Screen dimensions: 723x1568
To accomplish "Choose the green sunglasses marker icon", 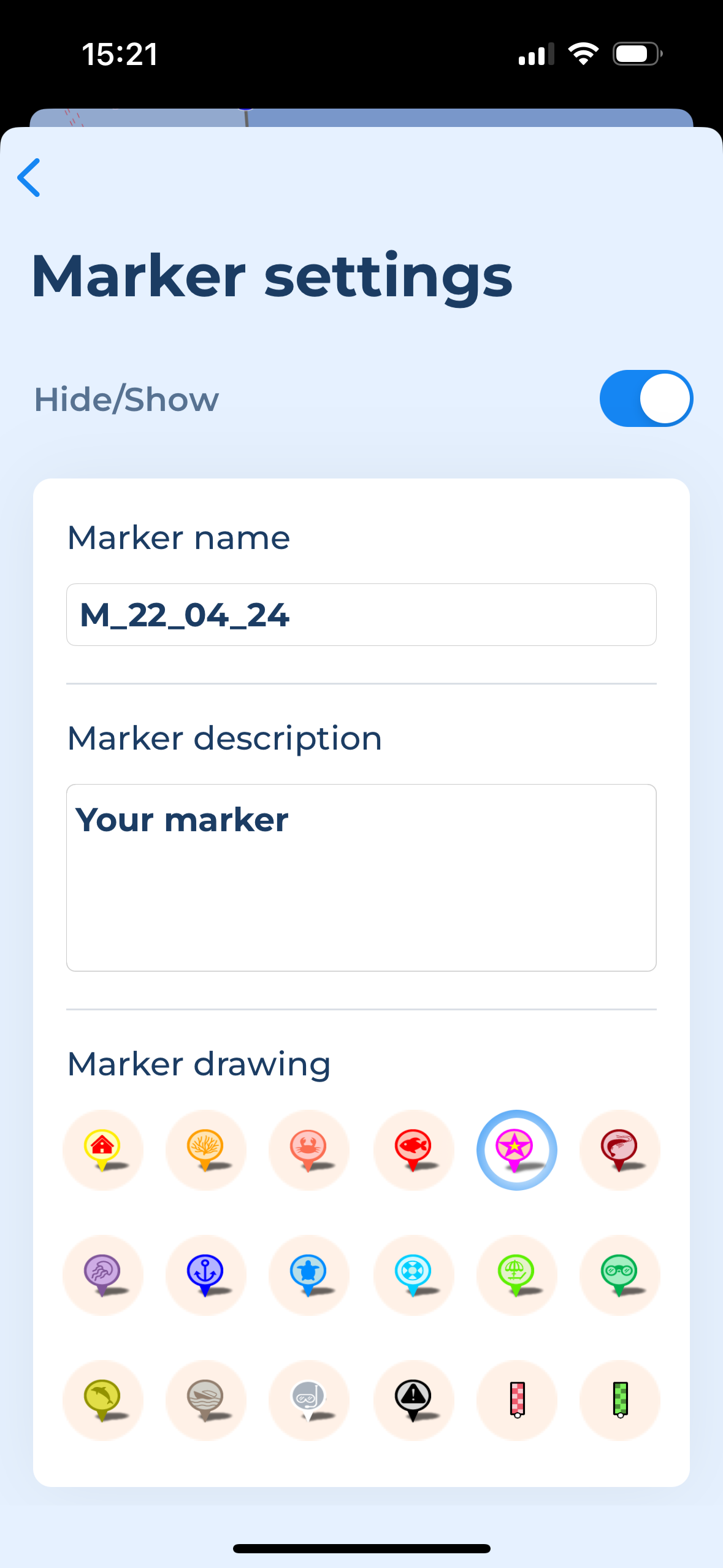I will (620, 1275).
